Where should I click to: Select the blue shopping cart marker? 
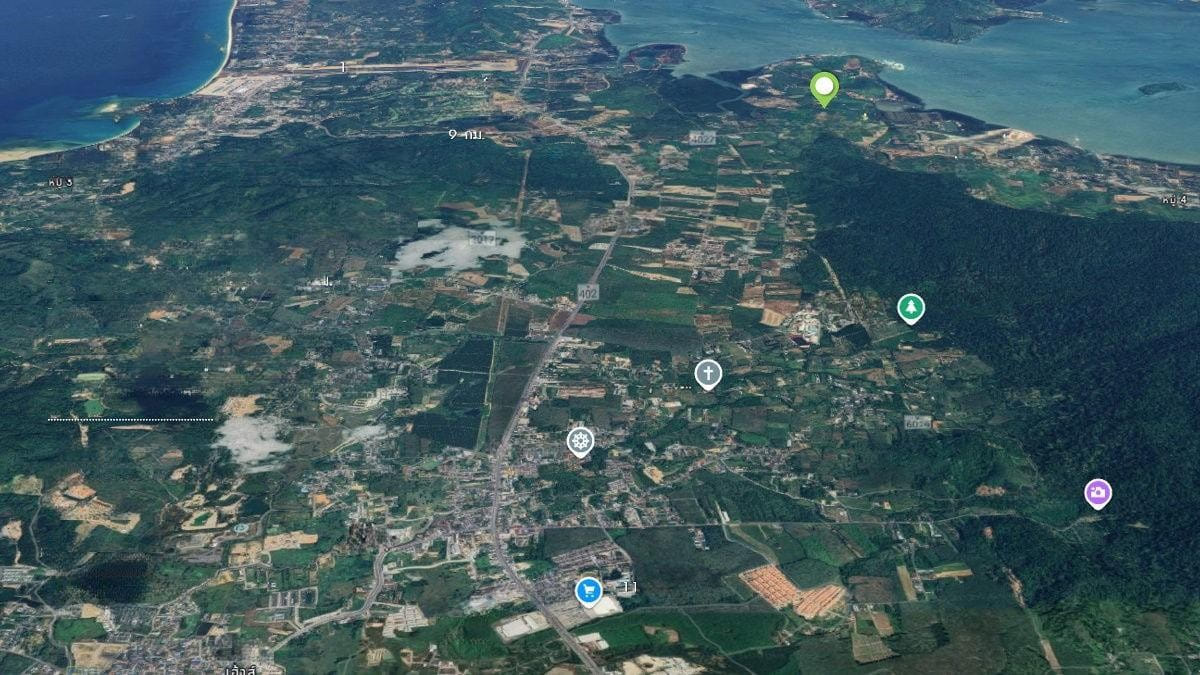588,591
